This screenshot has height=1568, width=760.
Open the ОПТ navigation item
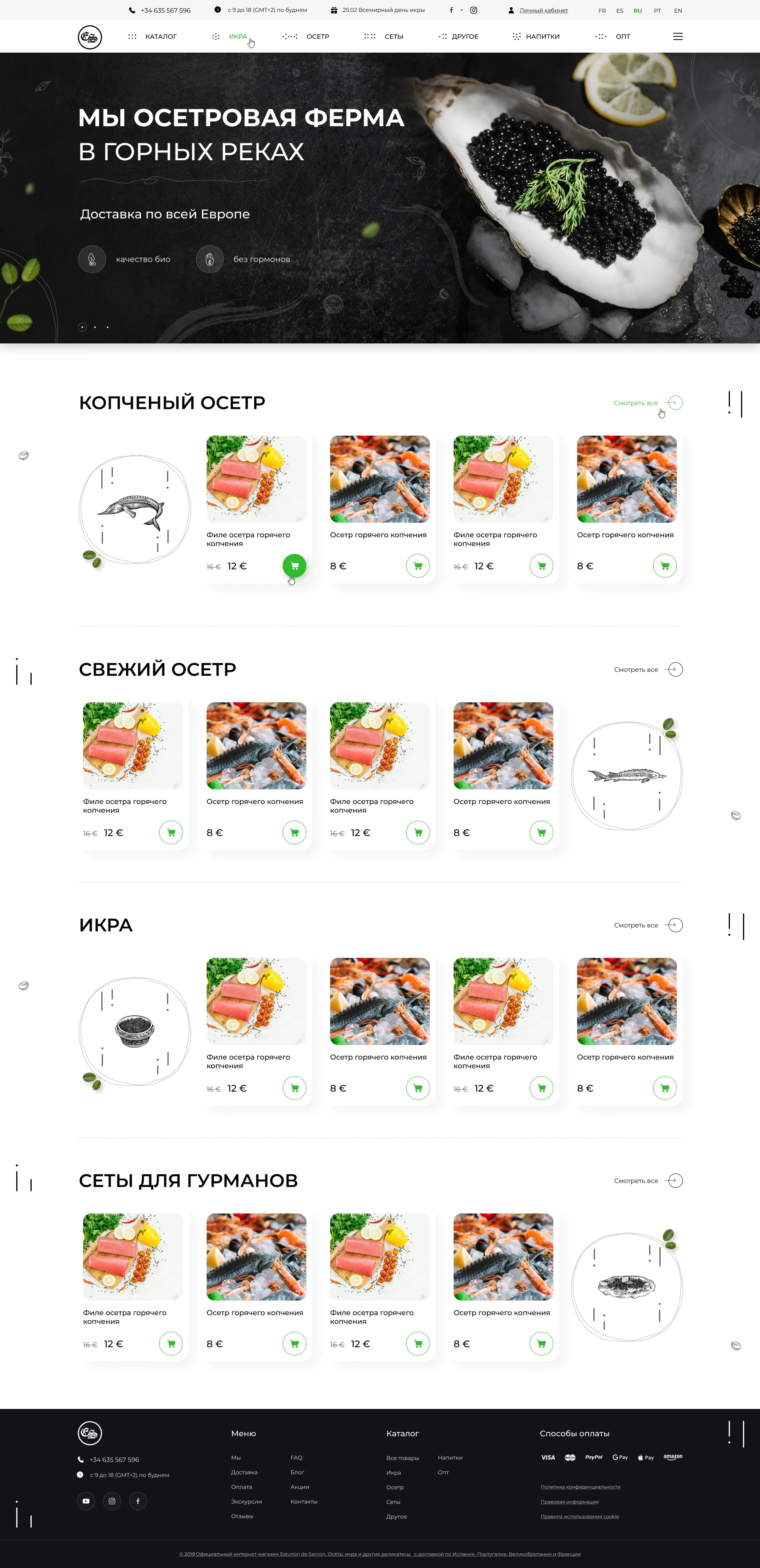click(622, 36)
